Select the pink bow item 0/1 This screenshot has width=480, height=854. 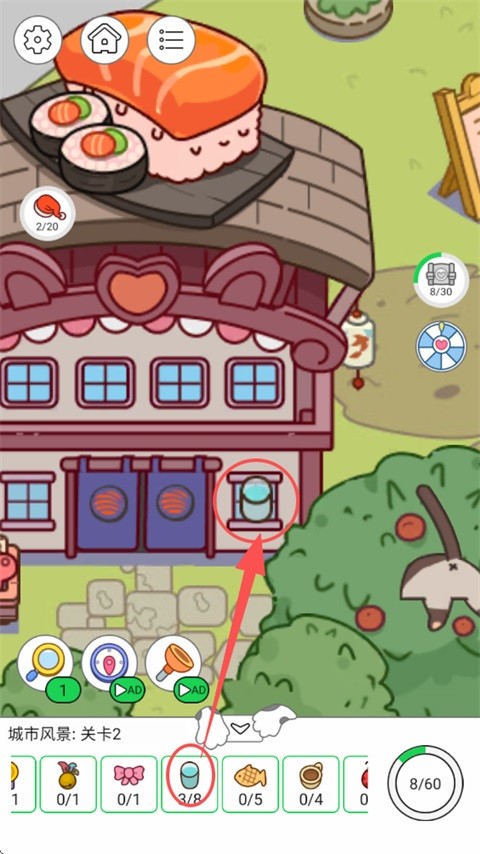tap(129, 784)
